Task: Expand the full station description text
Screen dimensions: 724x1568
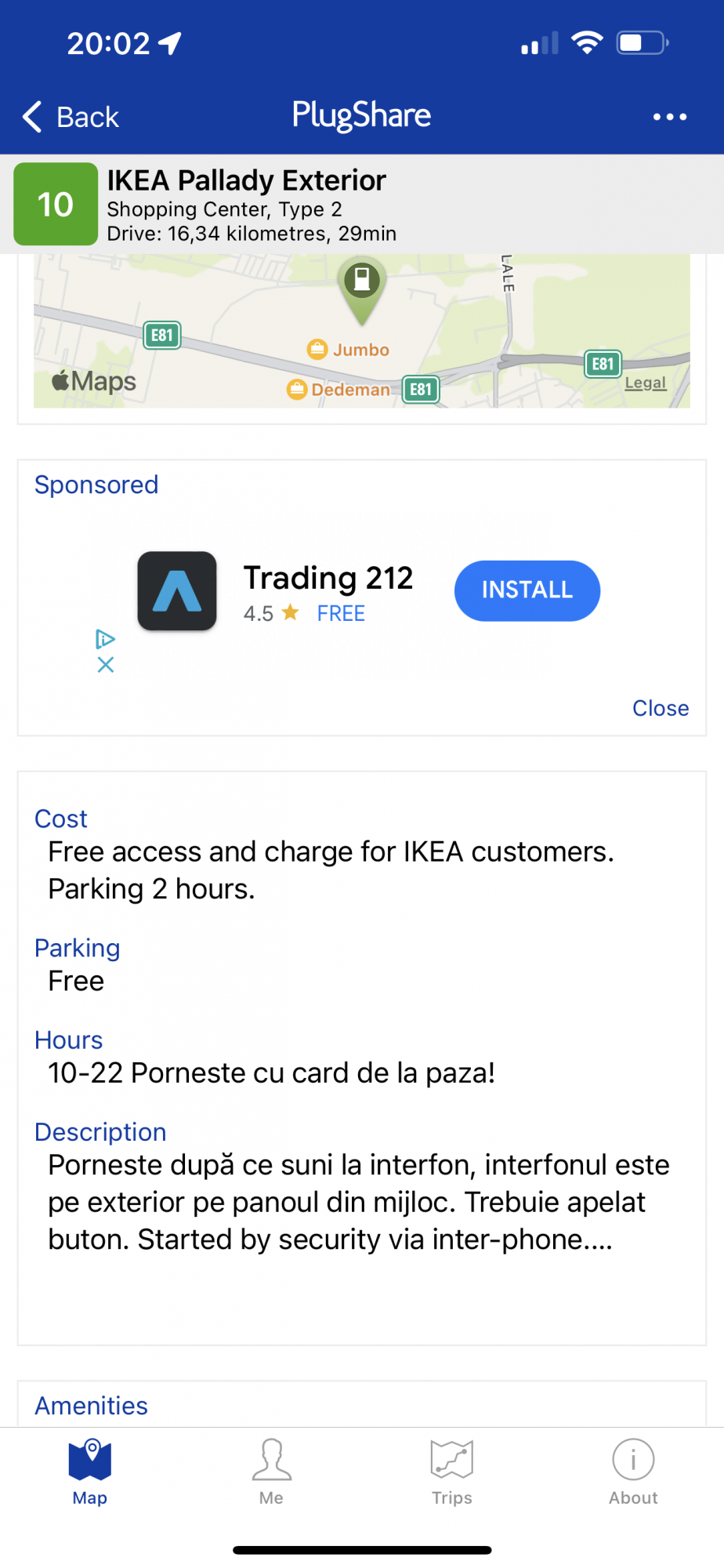Action: (x=358, y=1202)
